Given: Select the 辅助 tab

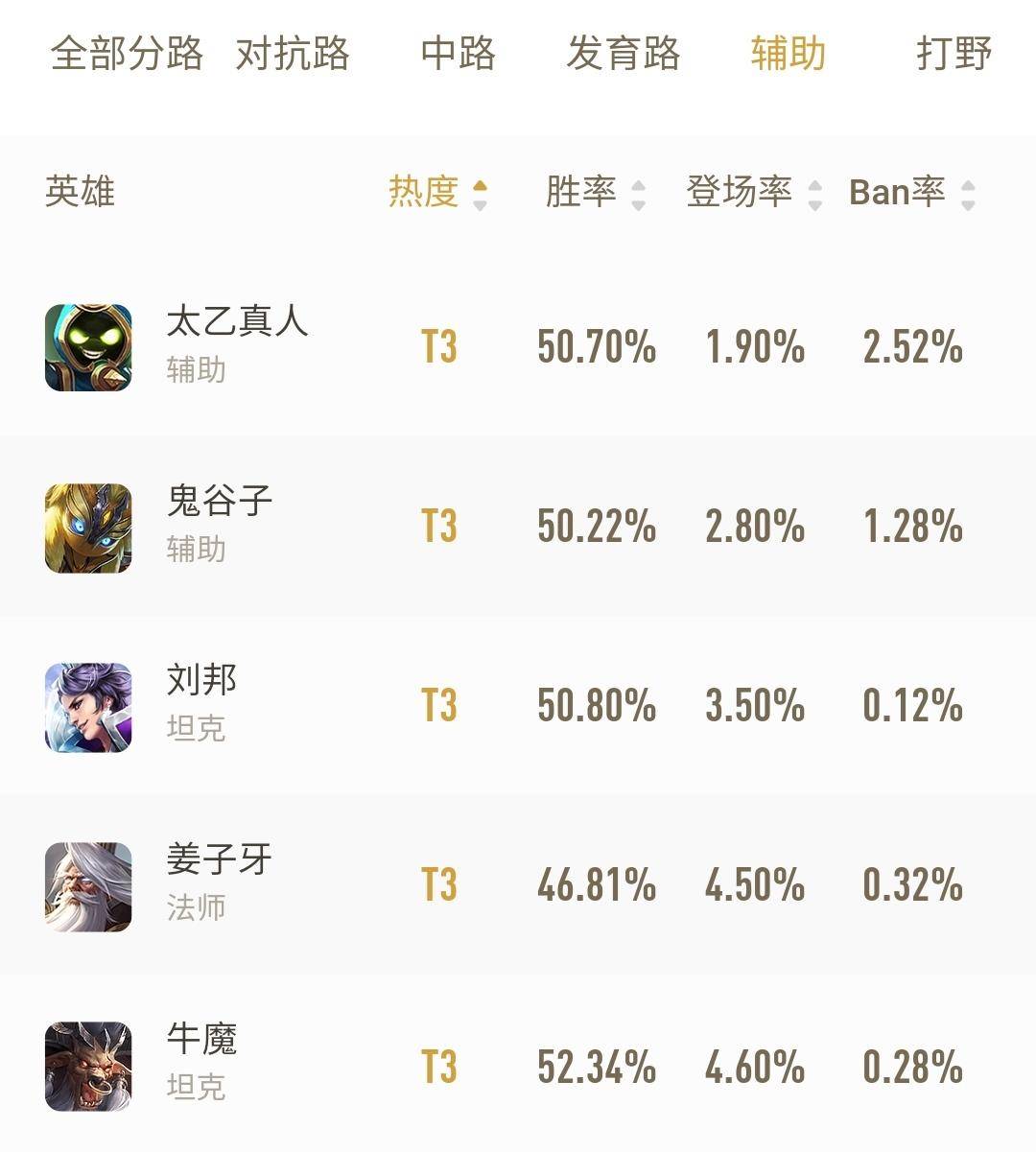Looking at the screenshot, I should click(x=787, y=56).
